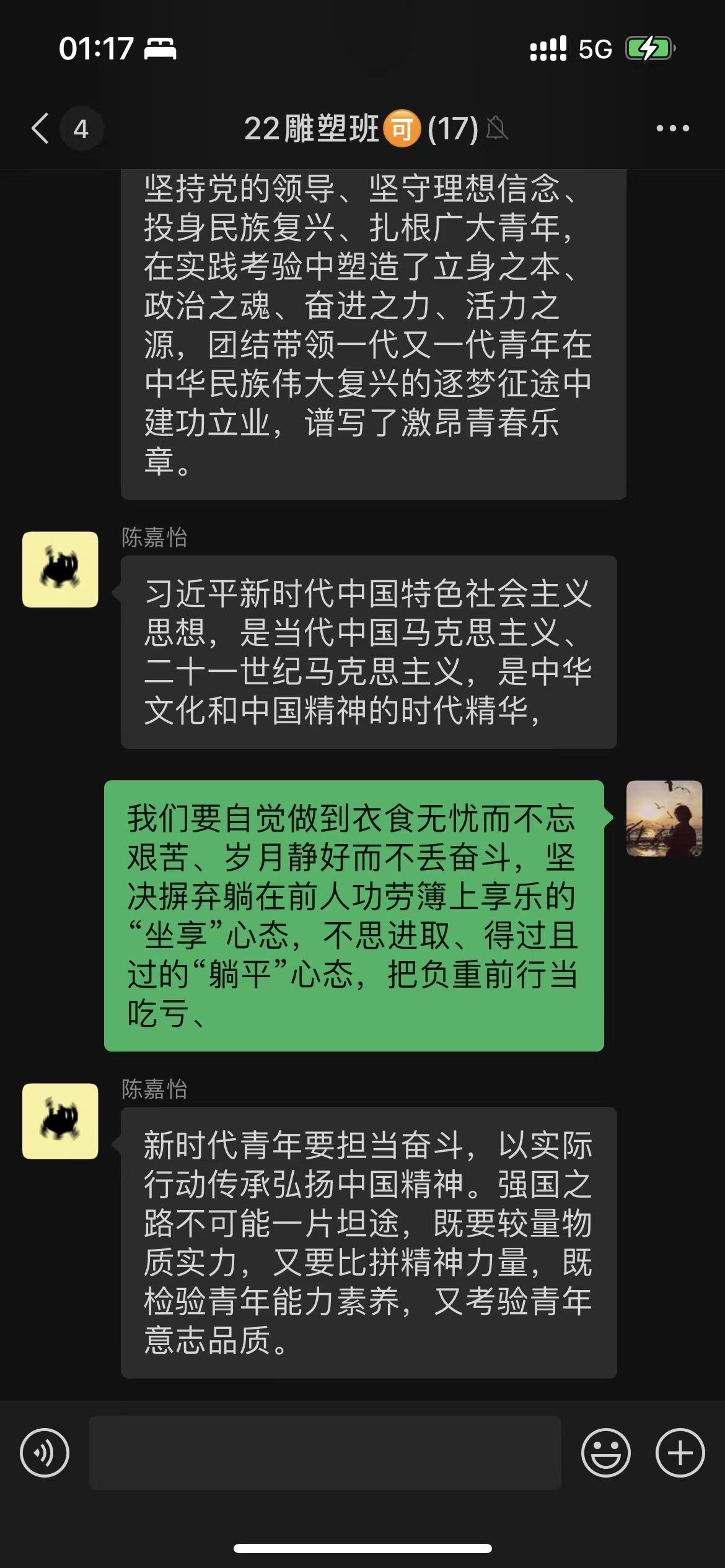Switch to voice message input
725x1568 pixels.
pos(45,1453)
